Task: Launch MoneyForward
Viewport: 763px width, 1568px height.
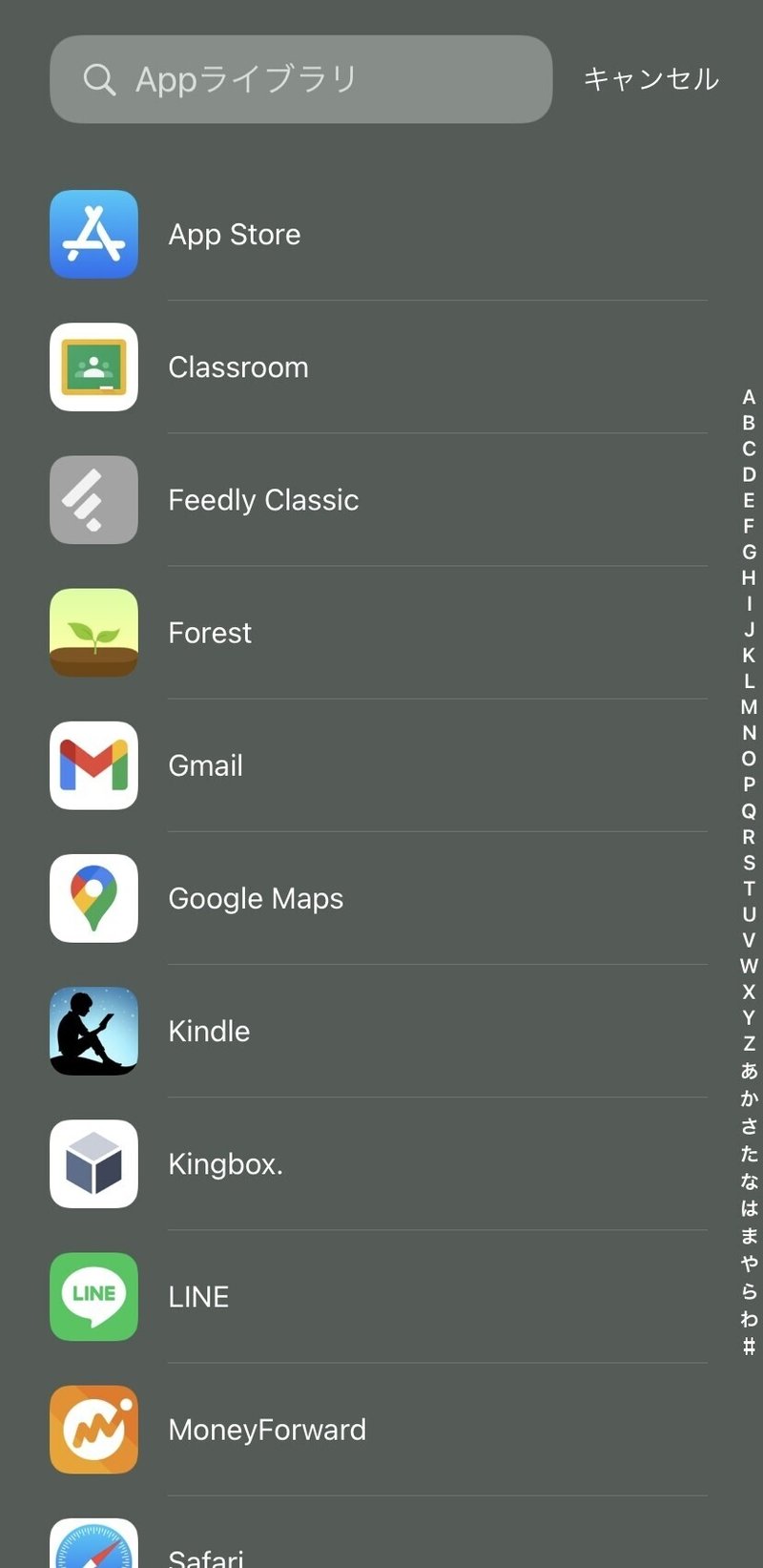Action: tap(93, 1429)
